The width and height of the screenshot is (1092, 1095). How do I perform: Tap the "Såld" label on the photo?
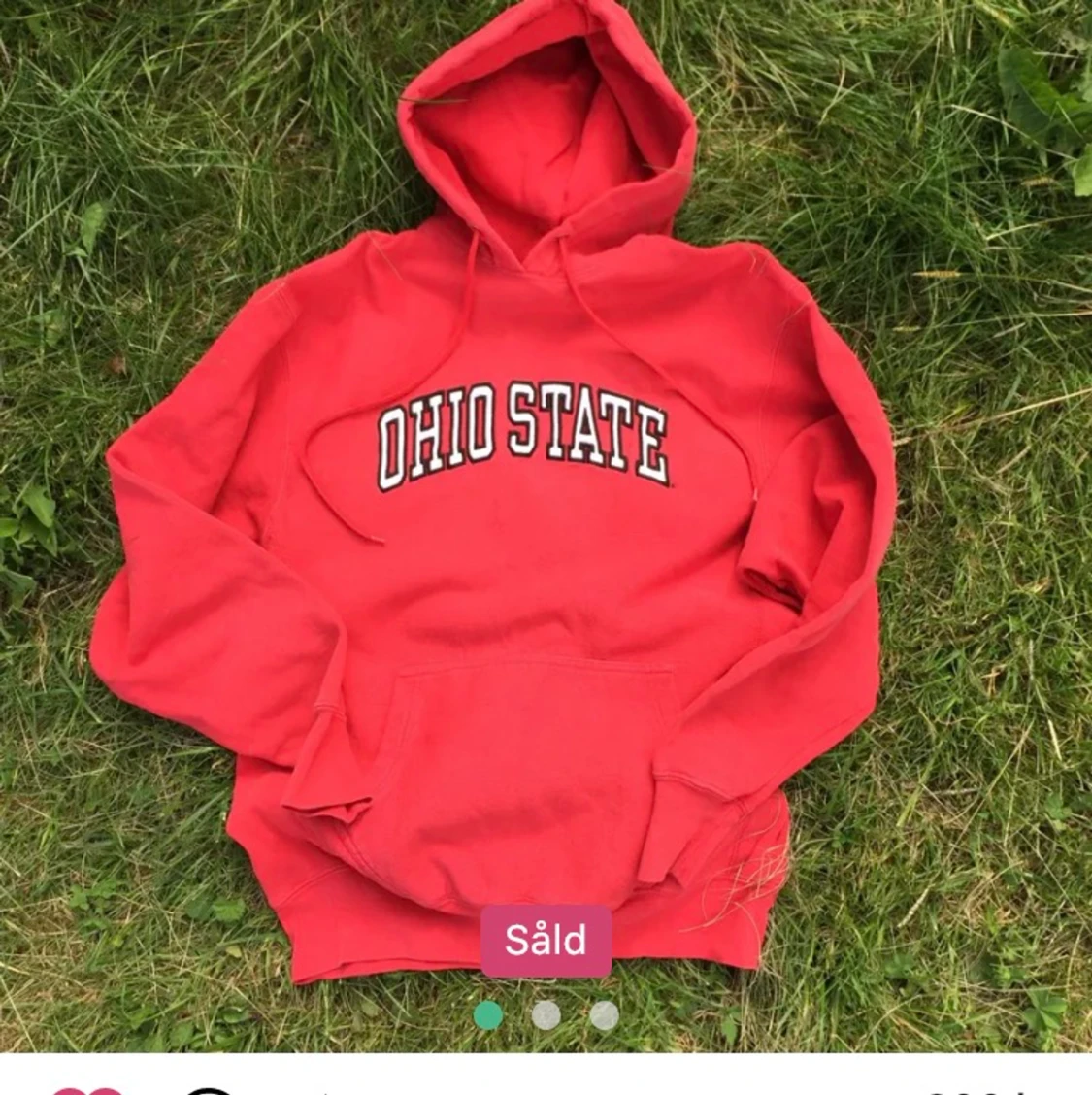(x=546, y=939)
